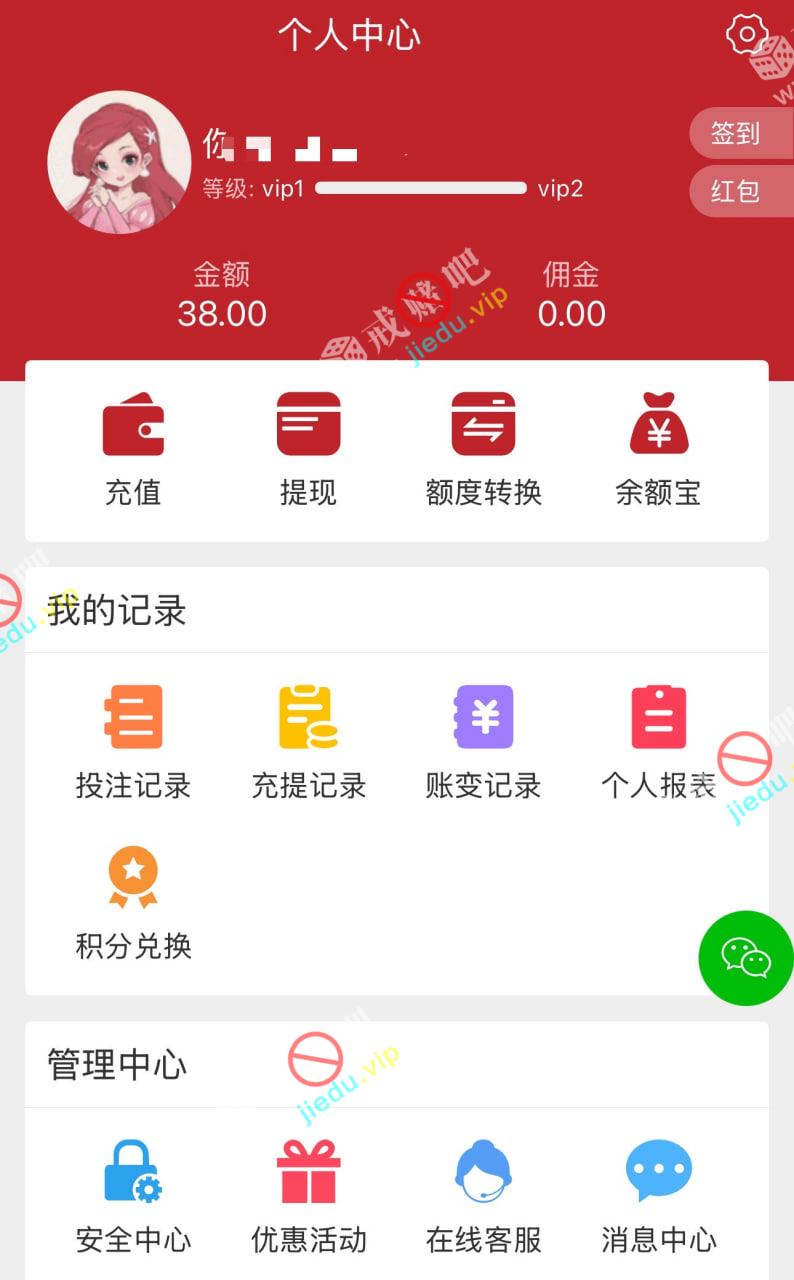
Task: View 优惠活动 promotions
Action: pyautogui.click(x=308, y=1196)
